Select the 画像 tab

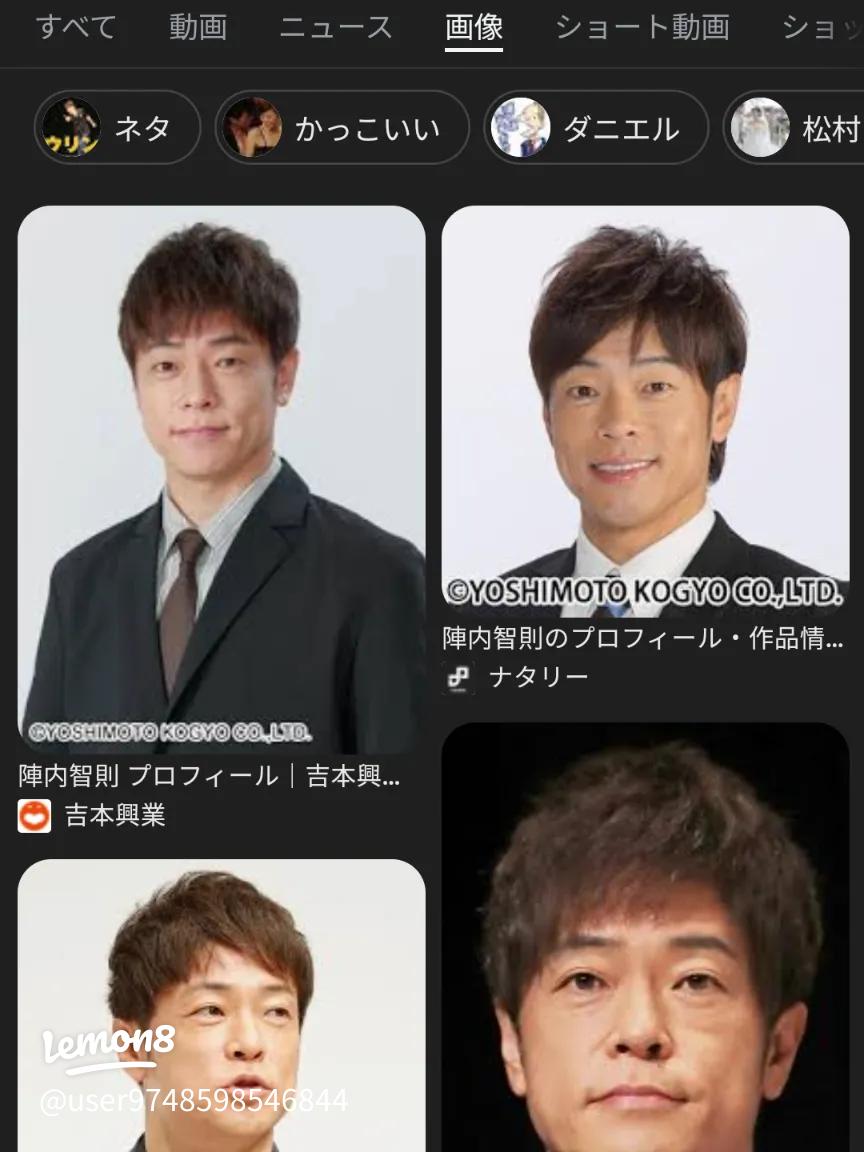[474, 27]
